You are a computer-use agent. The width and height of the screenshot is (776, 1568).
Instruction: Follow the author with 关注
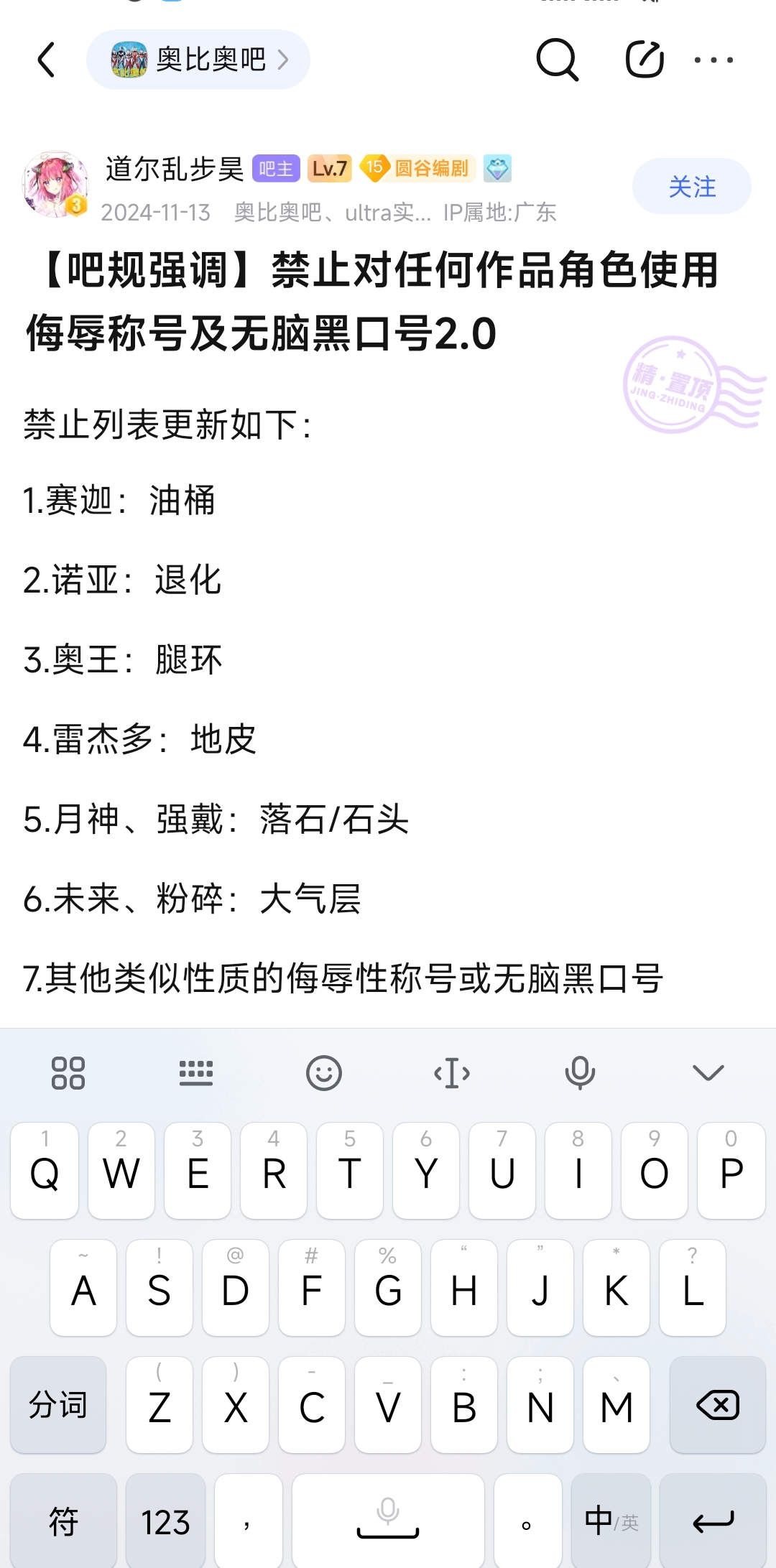691,187
